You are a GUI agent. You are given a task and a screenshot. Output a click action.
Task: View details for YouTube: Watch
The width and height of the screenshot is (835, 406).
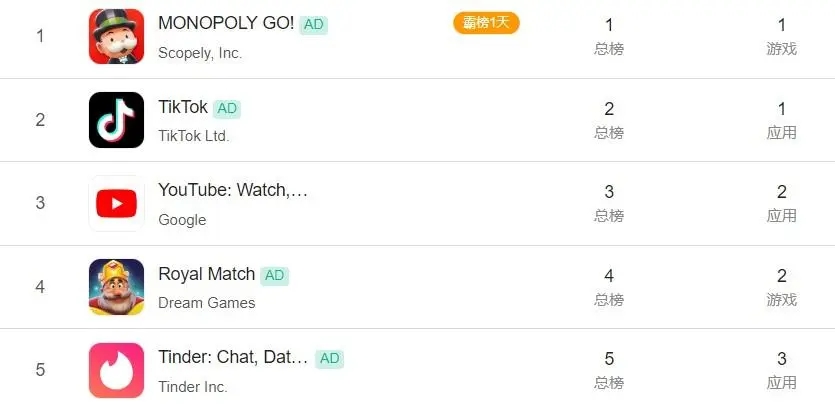coord(232,191)
